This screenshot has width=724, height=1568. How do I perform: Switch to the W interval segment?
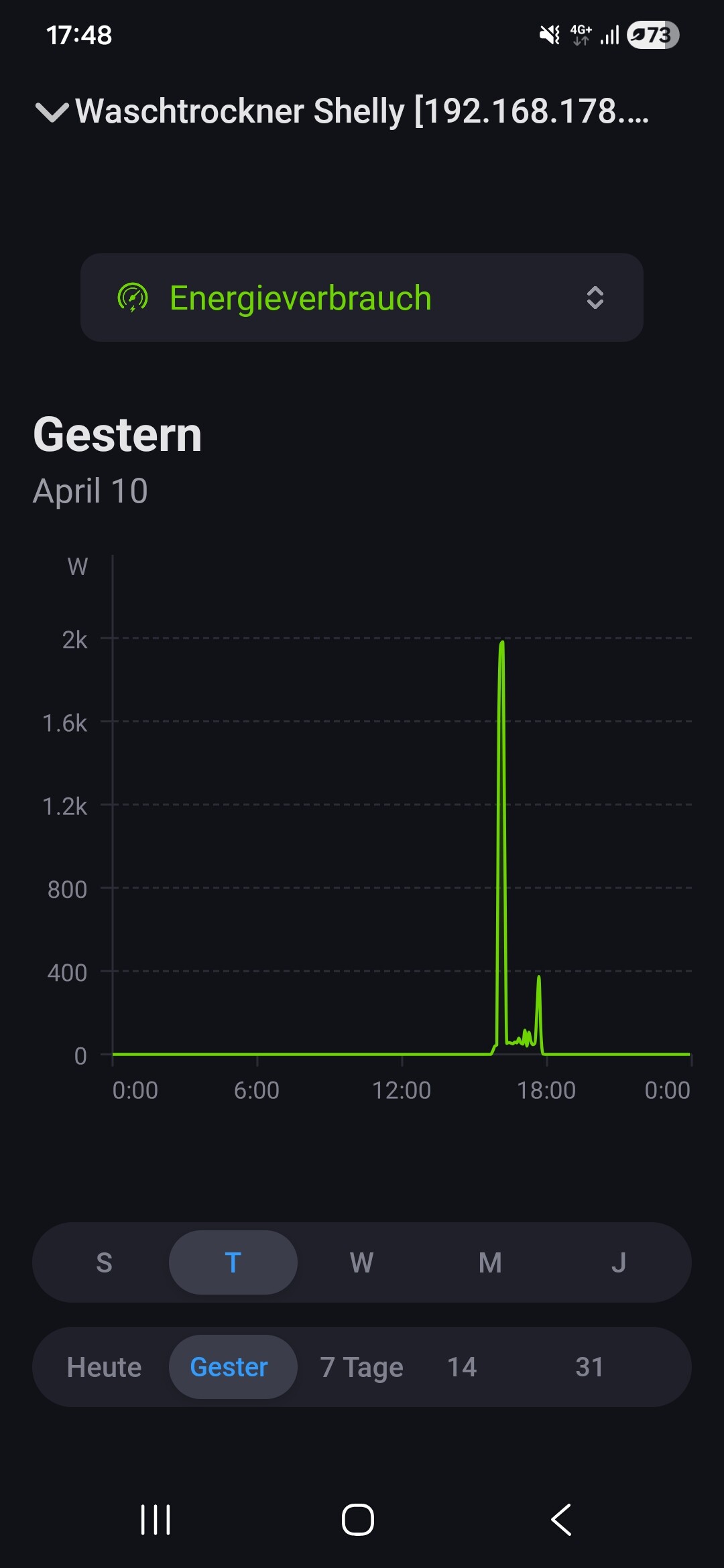(361, 1262)
